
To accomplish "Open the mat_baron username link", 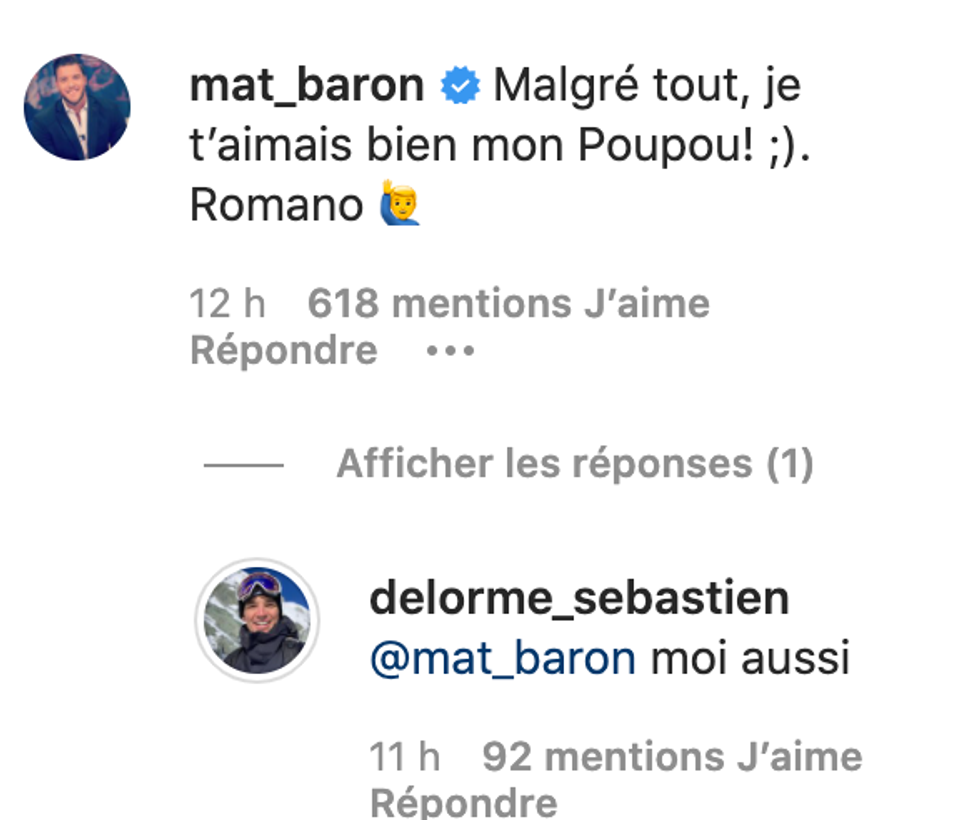I will (306, 86).
